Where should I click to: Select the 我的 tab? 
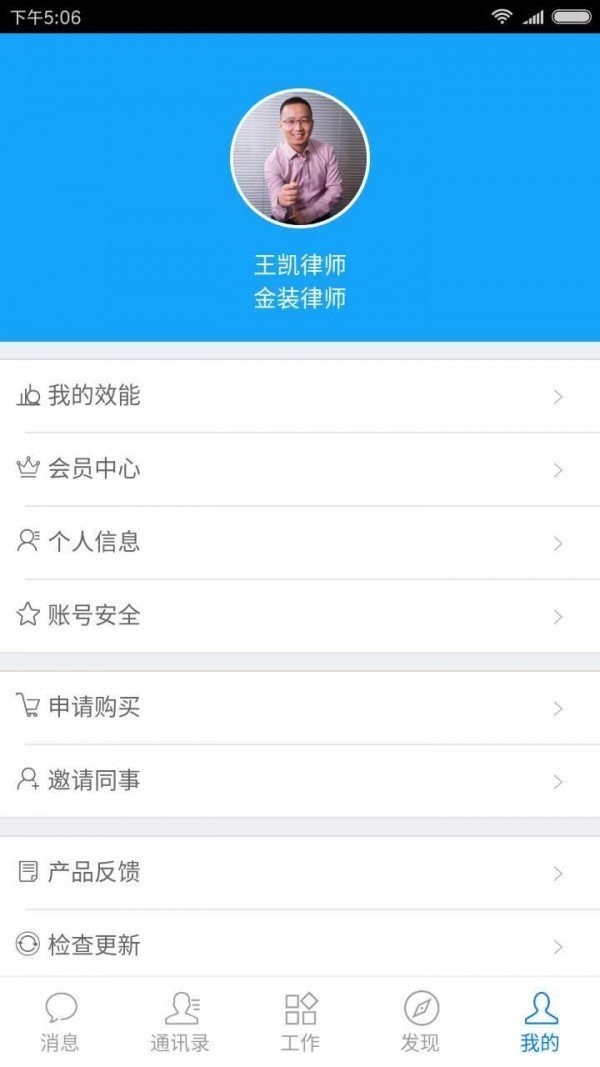click(540, 1022)
